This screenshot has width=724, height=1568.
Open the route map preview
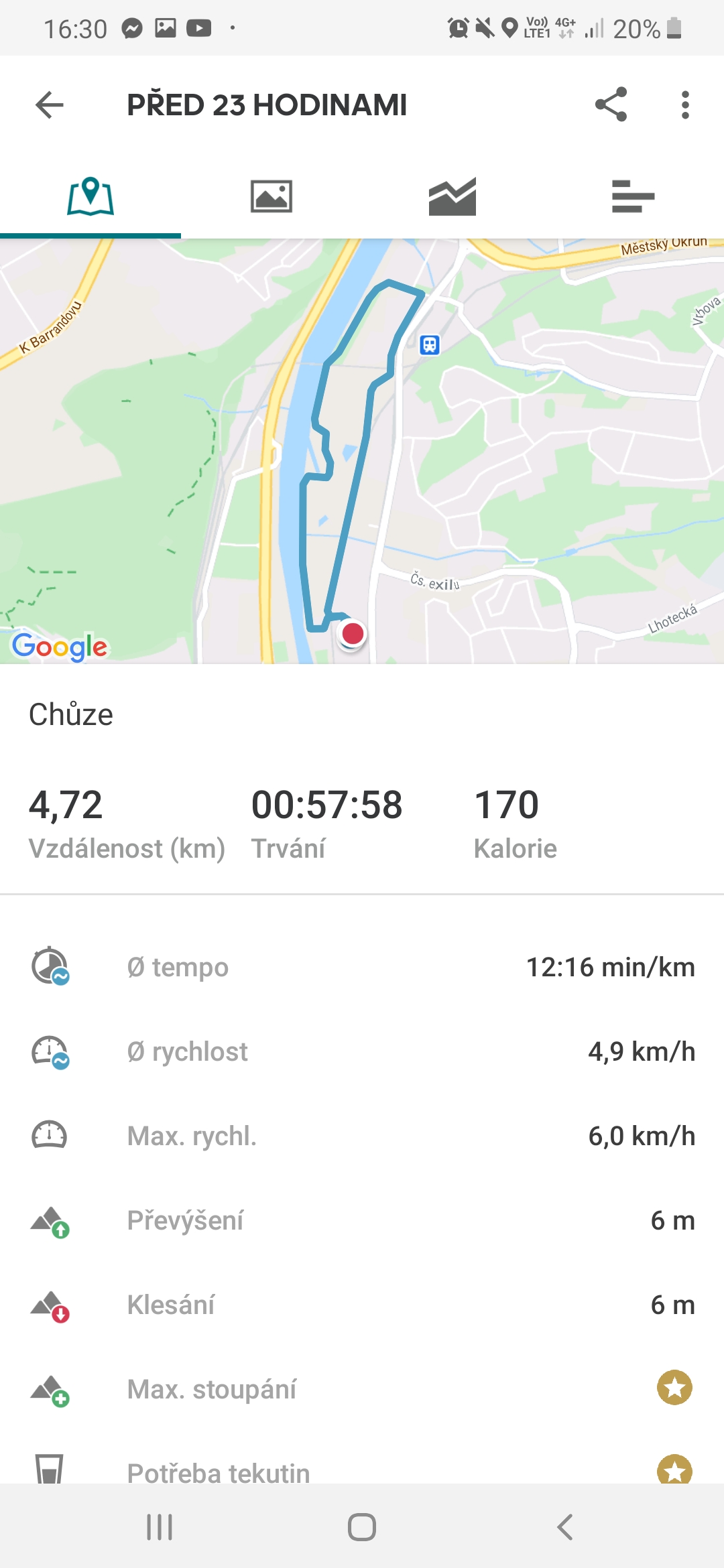point(362,452)
